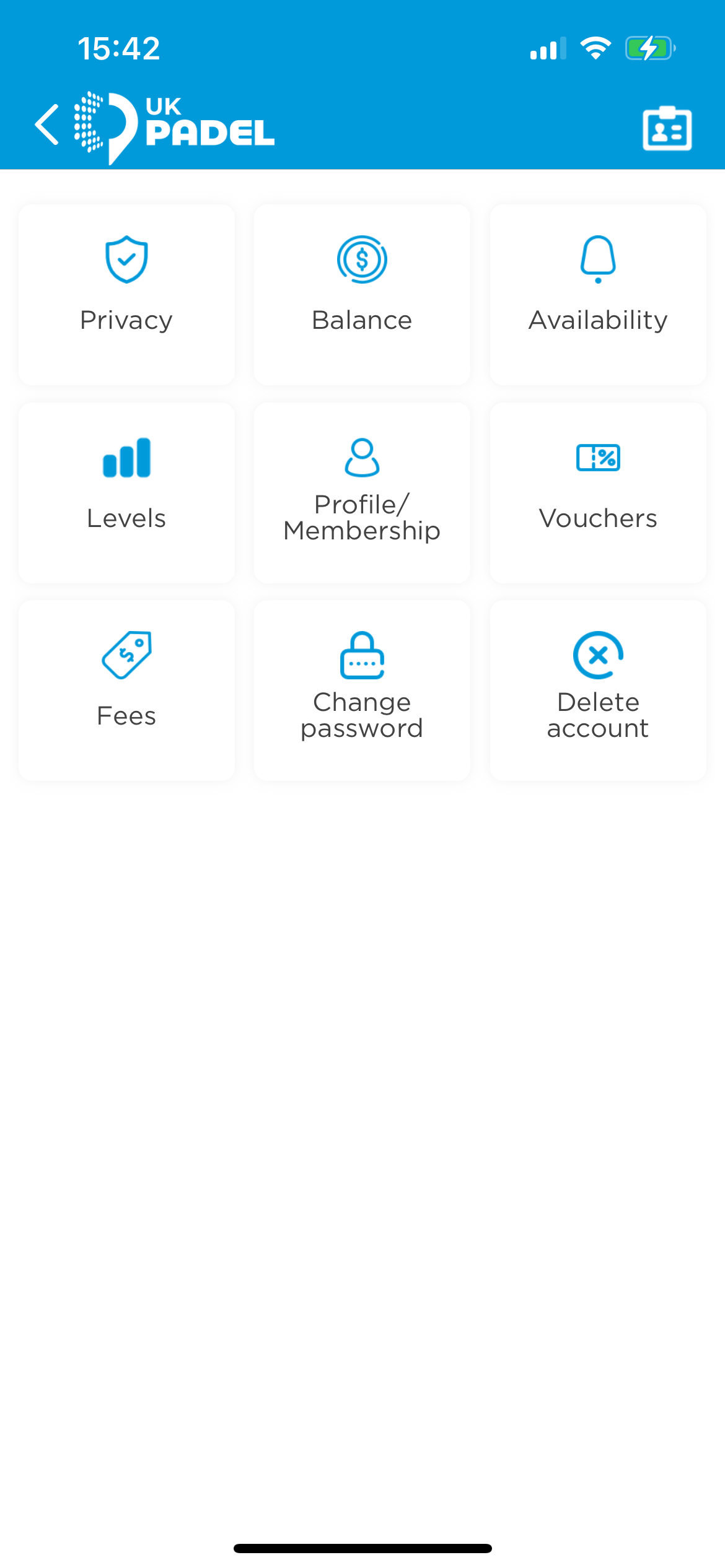
Task: Open the Fees tile
Action: [x=126, y=690]
